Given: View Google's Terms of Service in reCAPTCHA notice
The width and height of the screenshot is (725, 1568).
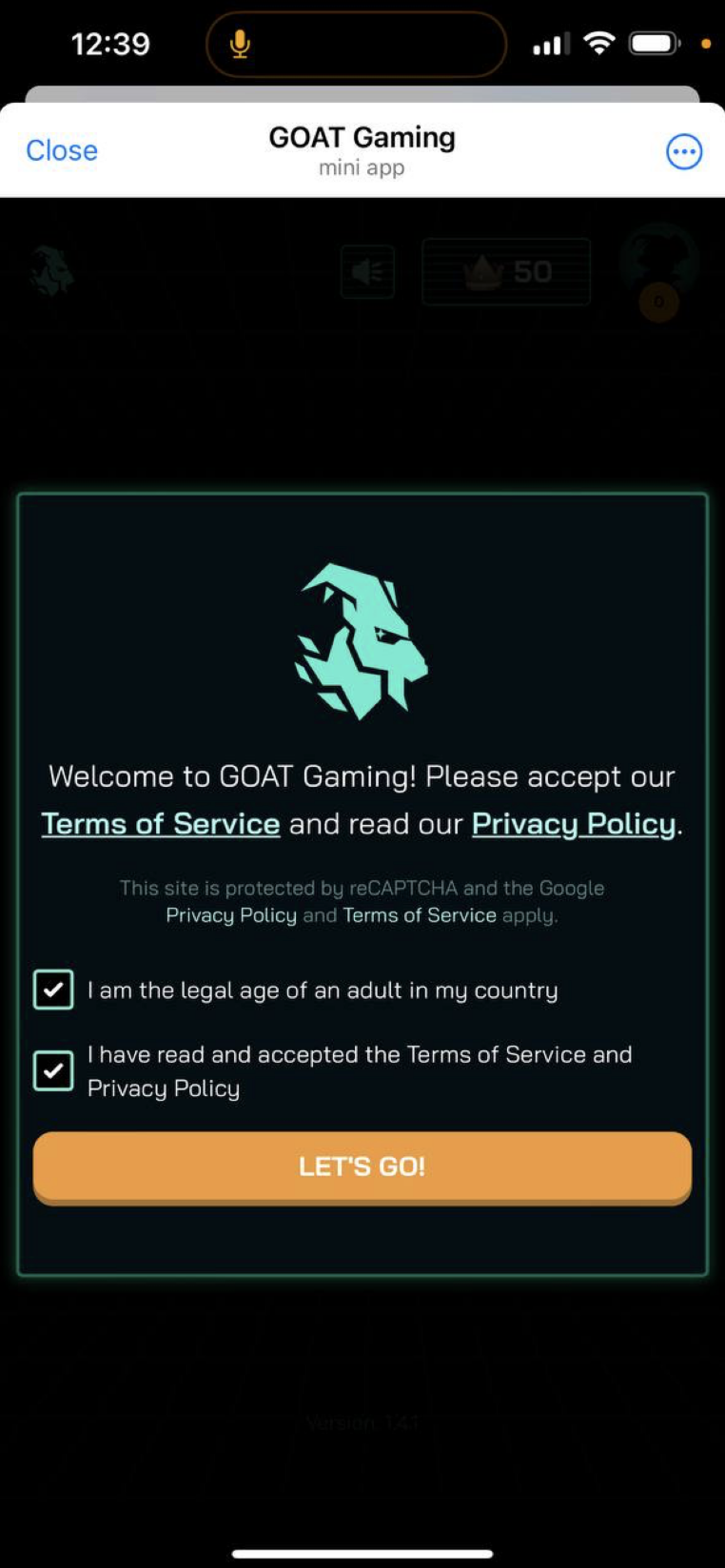Looking at the screenshot, I should tap(420, 915).
